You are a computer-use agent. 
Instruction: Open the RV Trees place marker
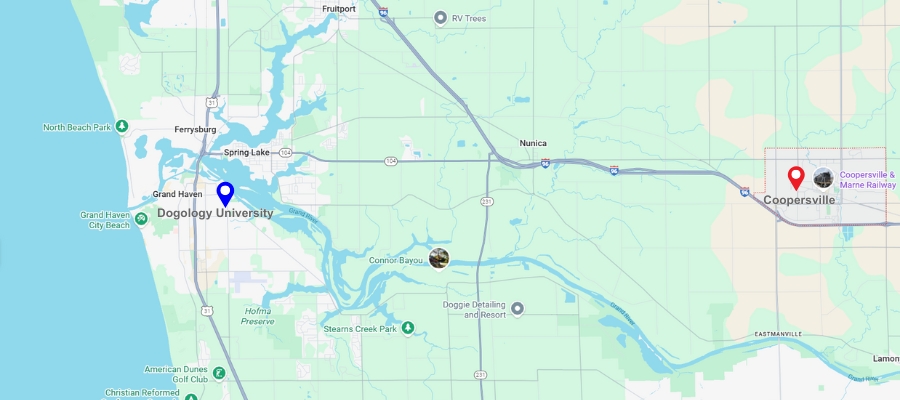tap(441, 18)
